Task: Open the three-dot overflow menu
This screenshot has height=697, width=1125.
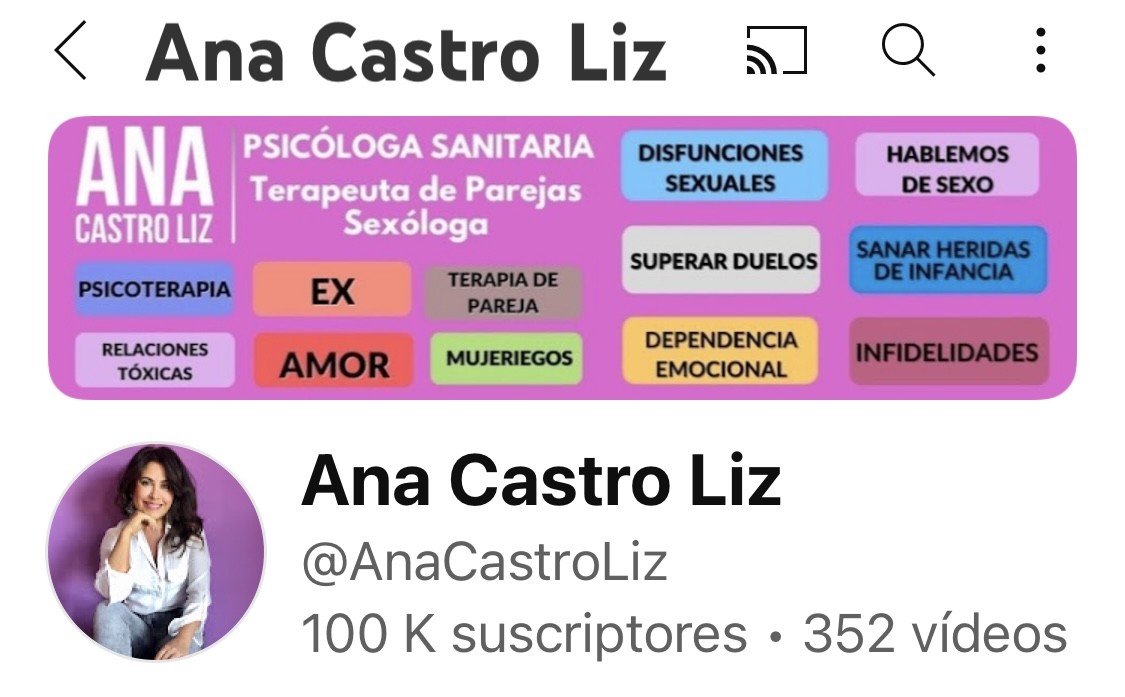Action: (1040, 50)
